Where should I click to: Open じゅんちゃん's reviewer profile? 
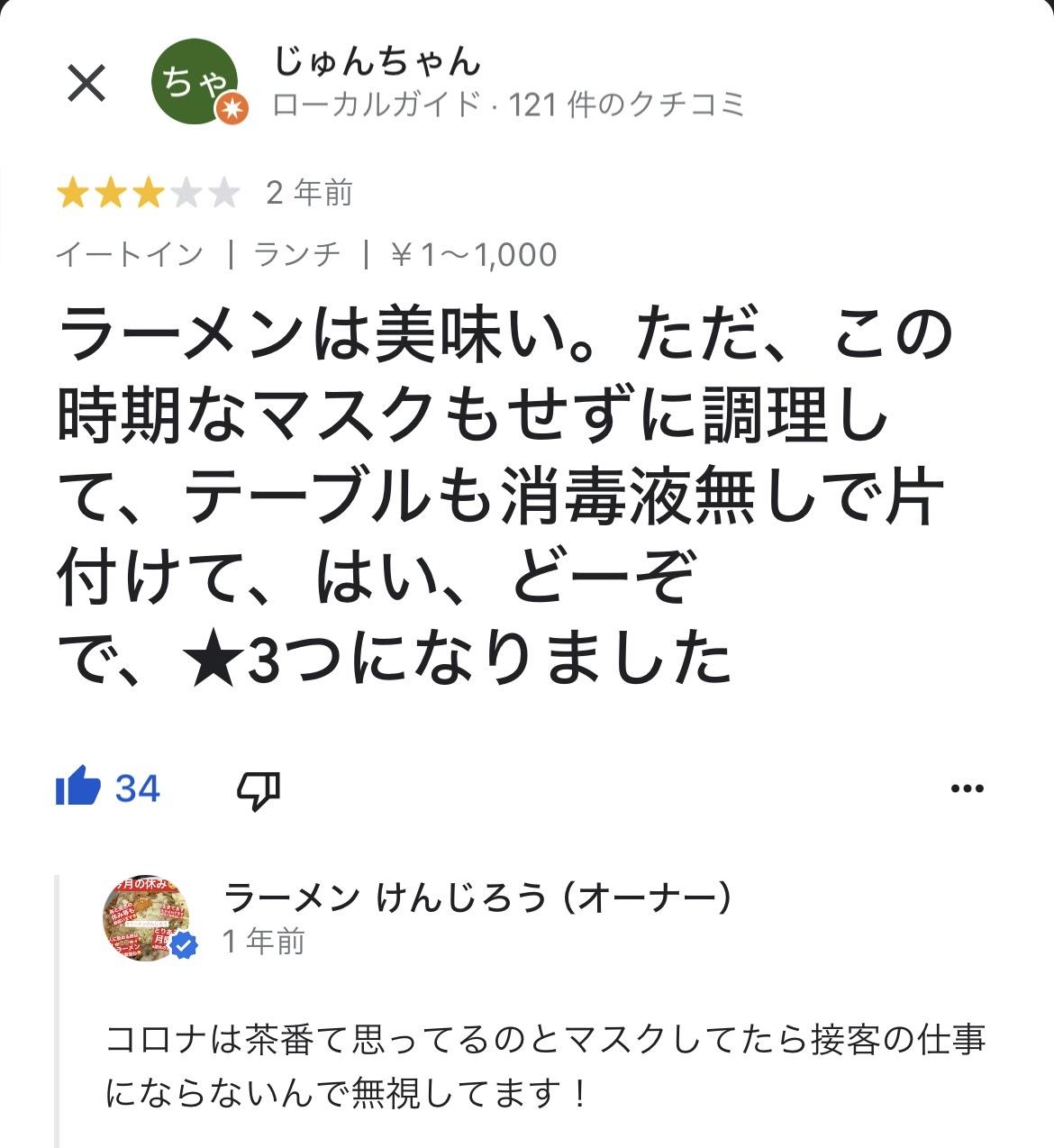(x=376, y=62)
